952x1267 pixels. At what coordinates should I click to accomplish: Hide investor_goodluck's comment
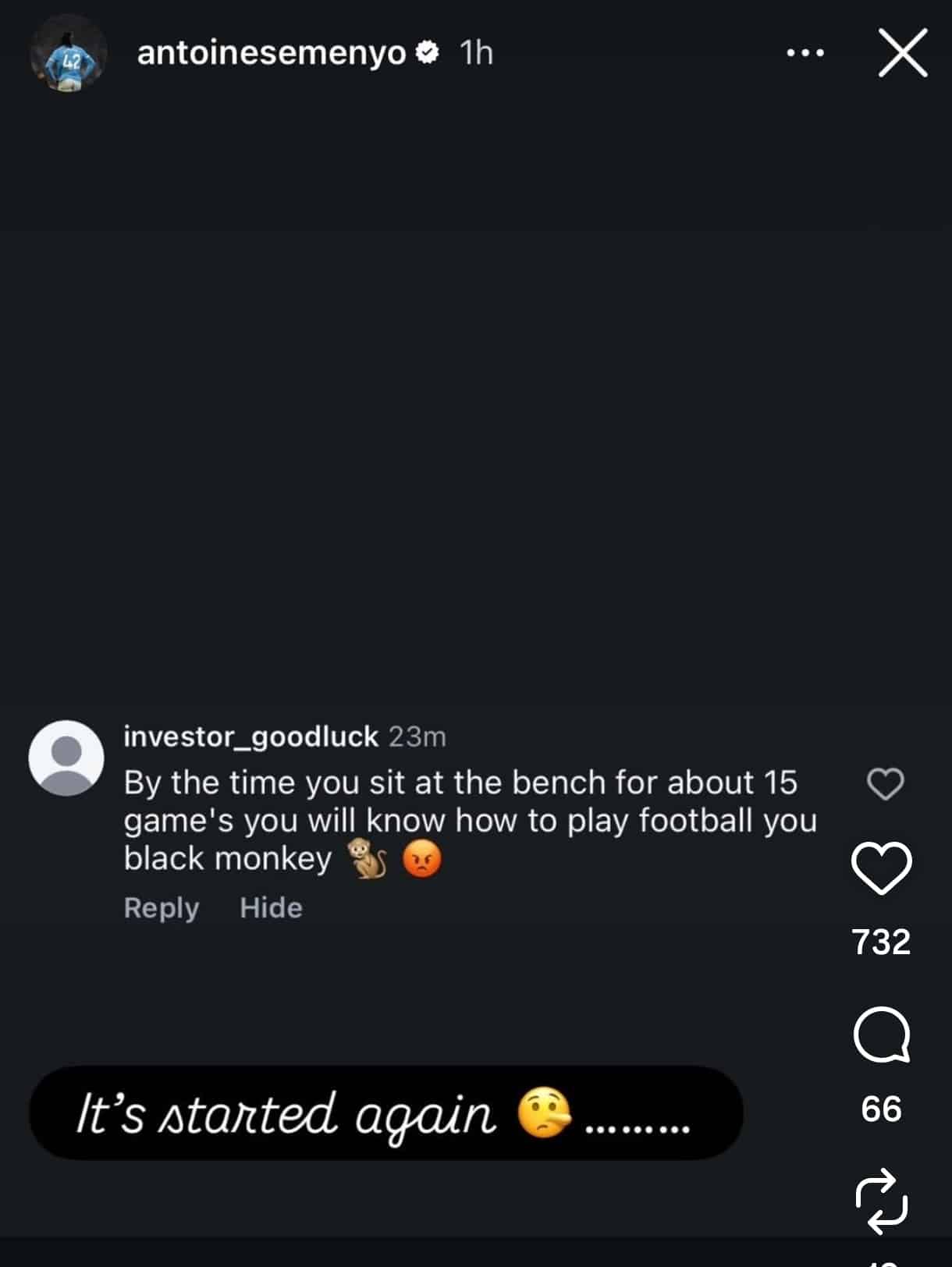coord(271,907)
